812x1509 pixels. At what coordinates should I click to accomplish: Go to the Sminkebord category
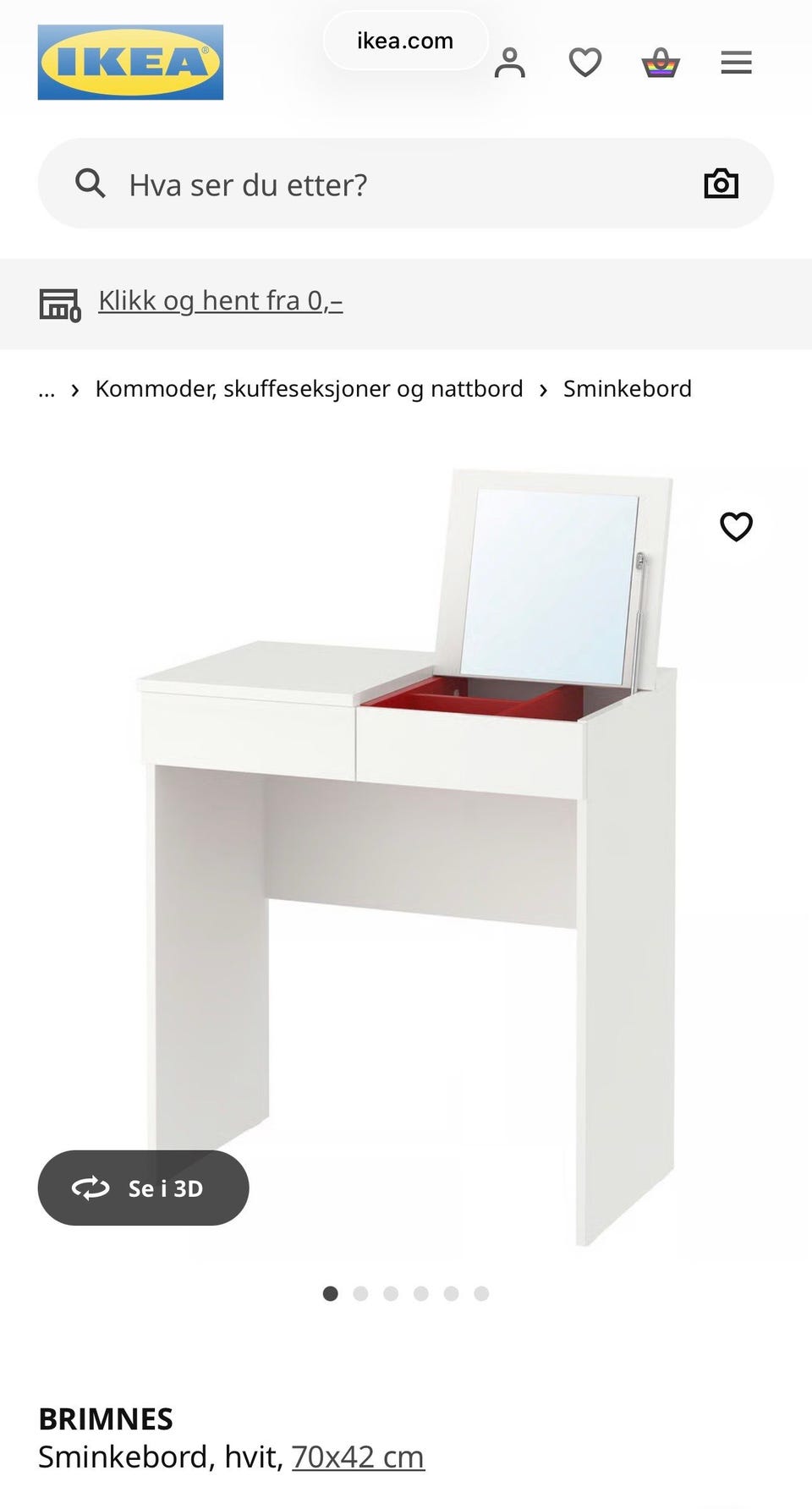(x=628, y=389)
